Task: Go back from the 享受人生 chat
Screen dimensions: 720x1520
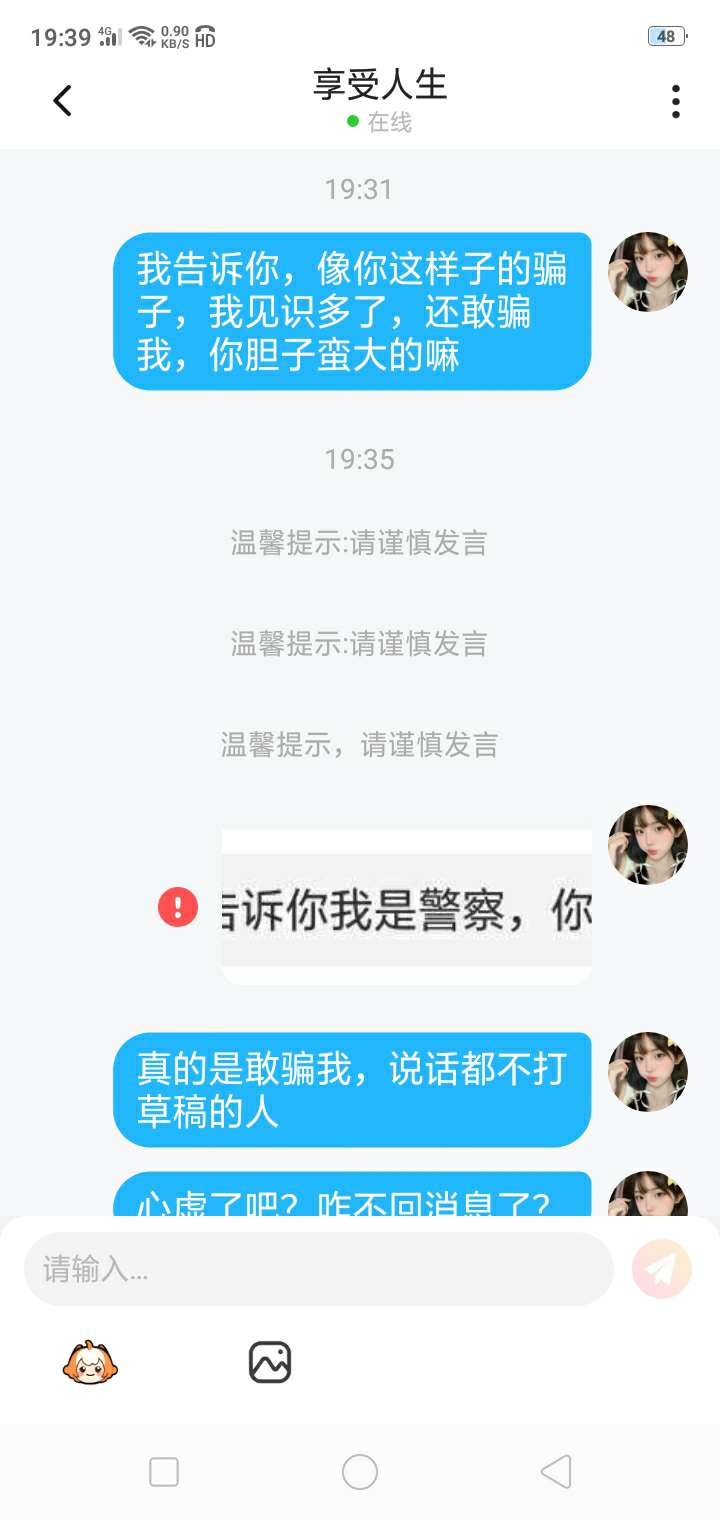Action: tap(63, 100)
